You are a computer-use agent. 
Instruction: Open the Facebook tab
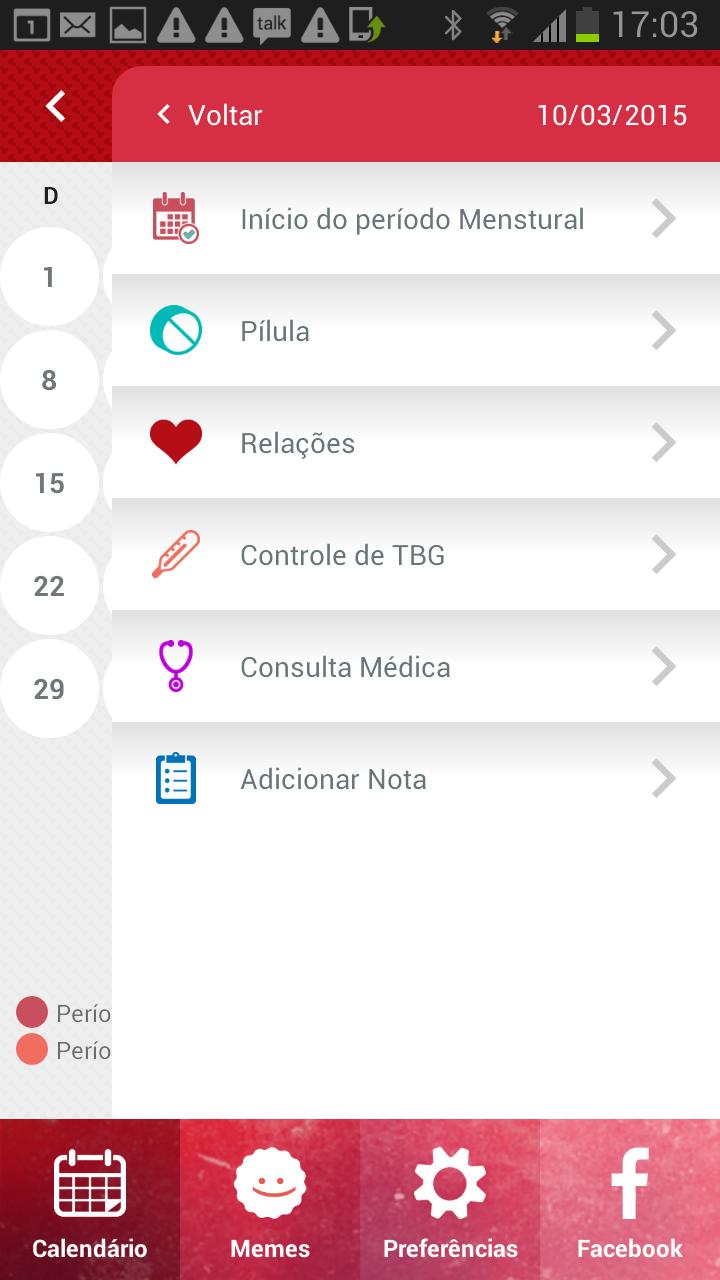click(630, 1200)
